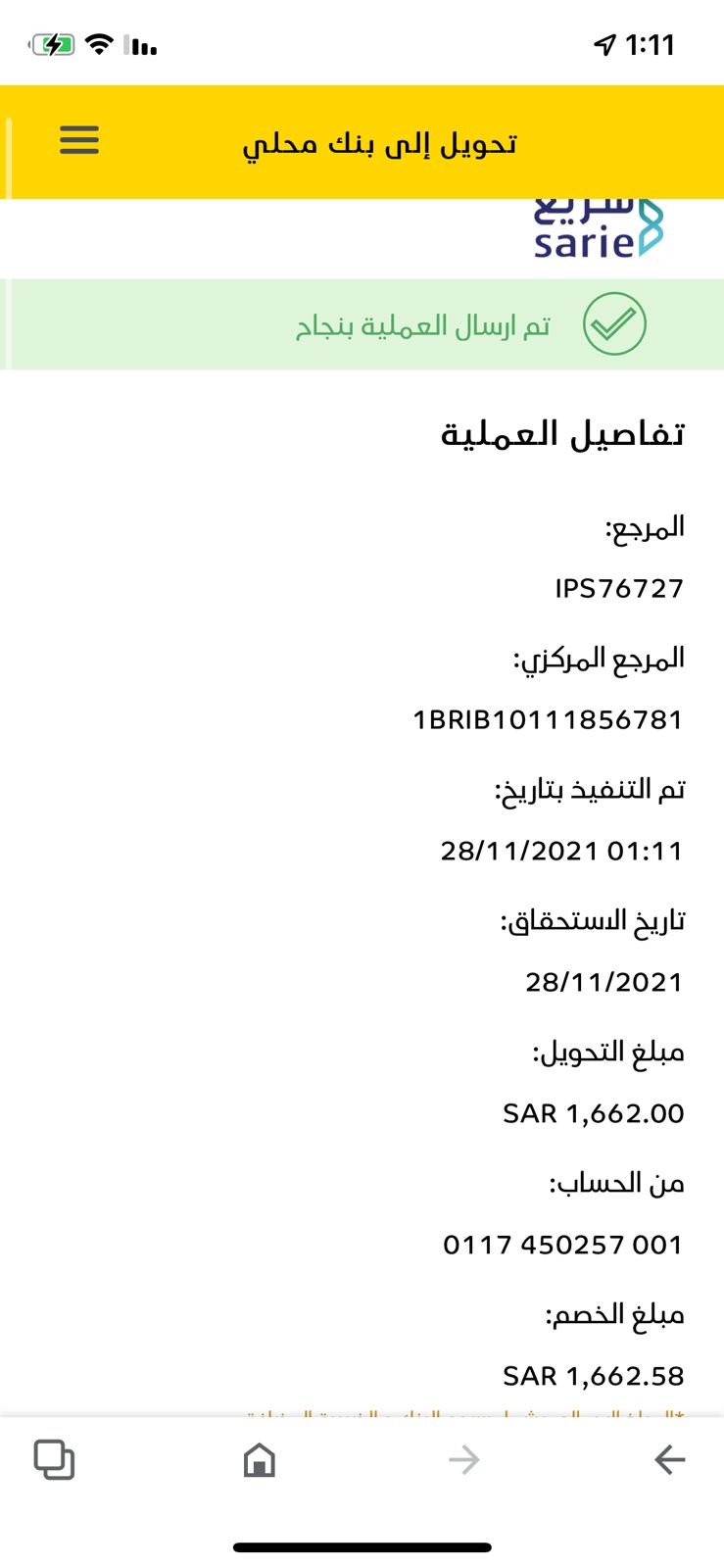Open the tabs overview

[54, 1459]
